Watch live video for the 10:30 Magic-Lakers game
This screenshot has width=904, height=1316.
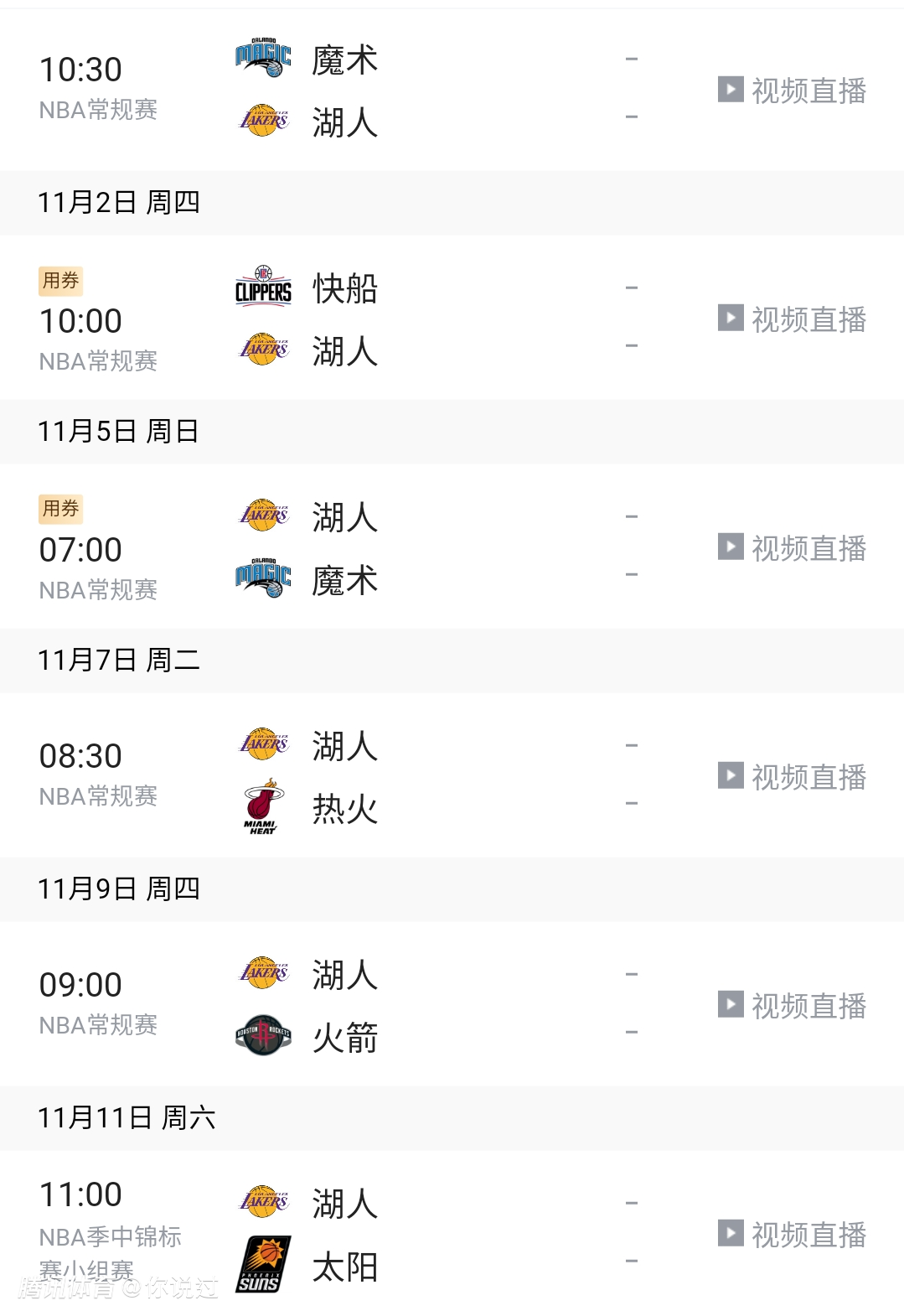point(793,91)
